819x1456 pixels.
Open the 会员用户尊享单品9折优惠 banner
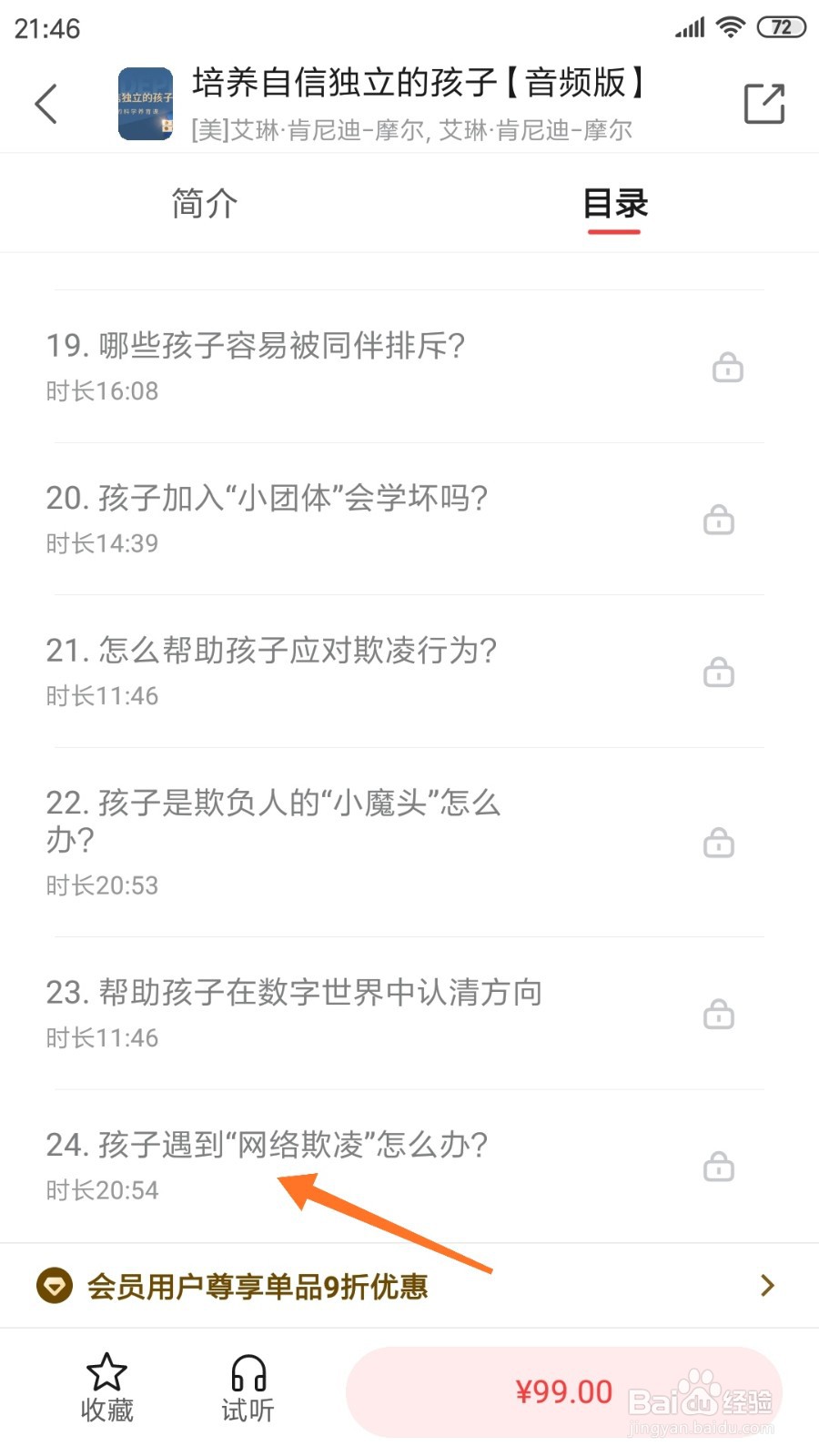coord(409,1286)
